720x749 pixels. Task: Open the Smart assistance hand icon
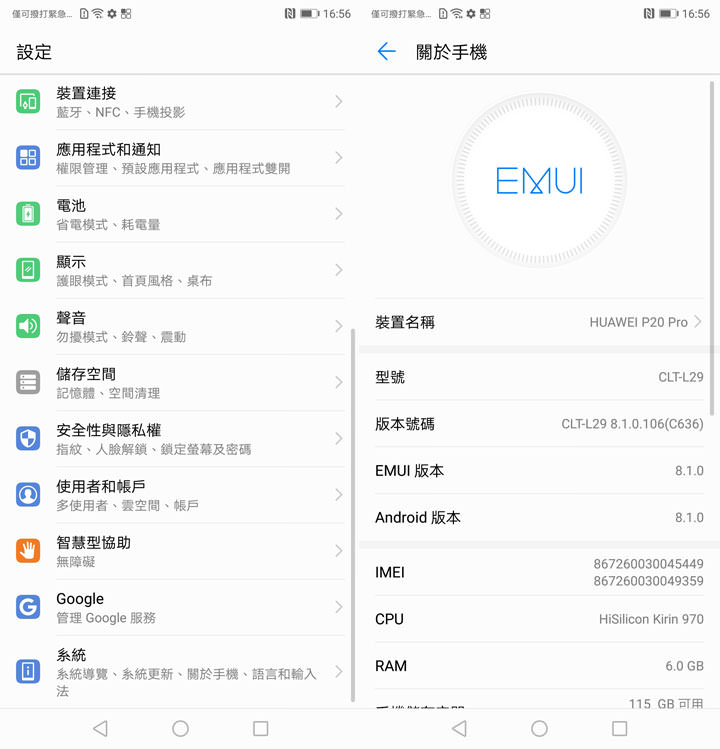click(28, 551)
